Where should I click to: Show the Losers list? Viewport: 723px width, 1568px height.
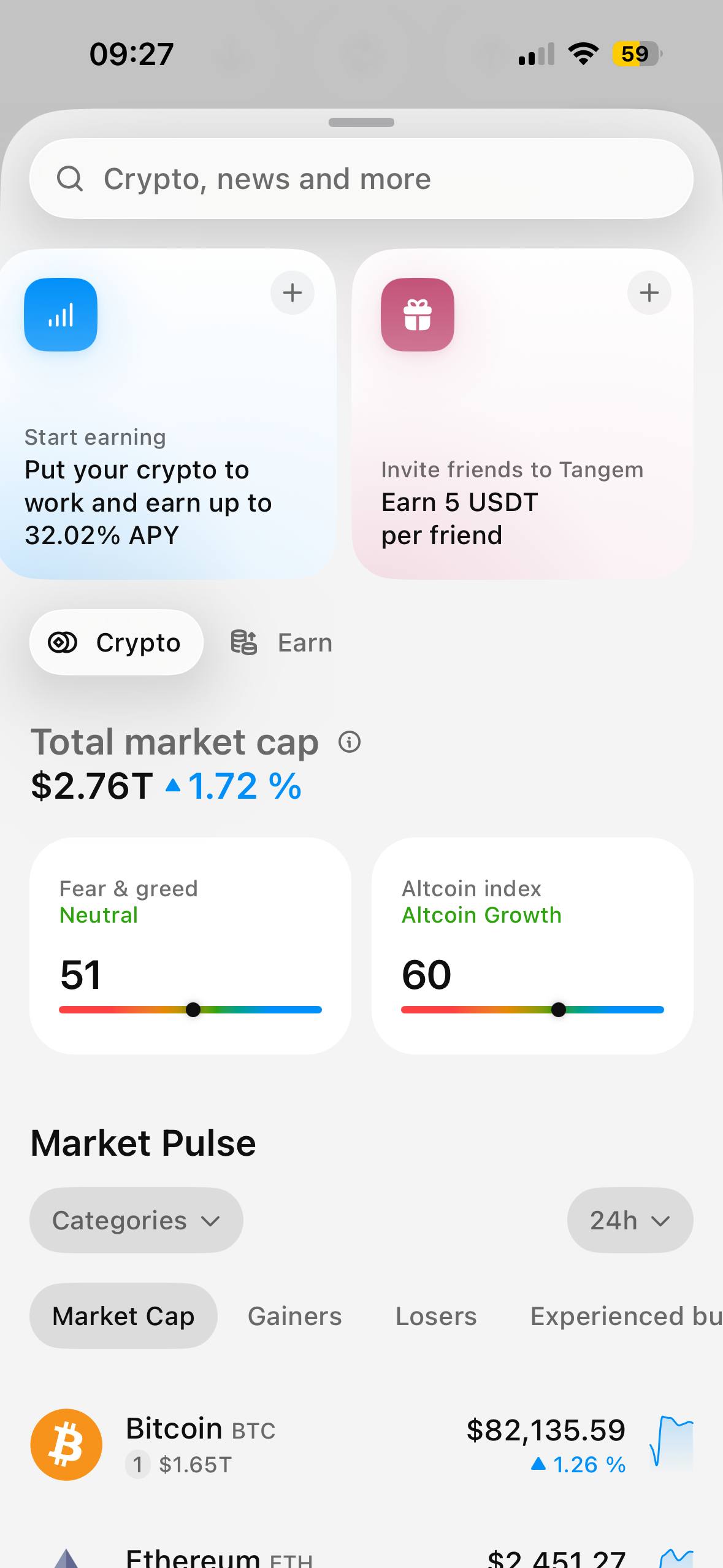(x=436, y=1316)
